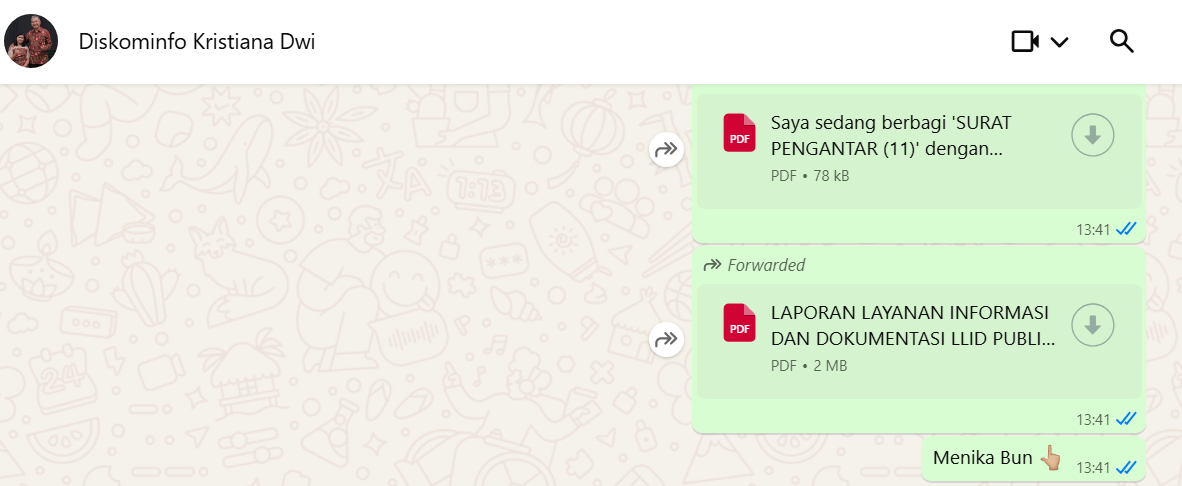1182x486 pixels.
Task: Forward the LAPORAN LAYANAN INFORMASI document
Action: coord(665,340)
